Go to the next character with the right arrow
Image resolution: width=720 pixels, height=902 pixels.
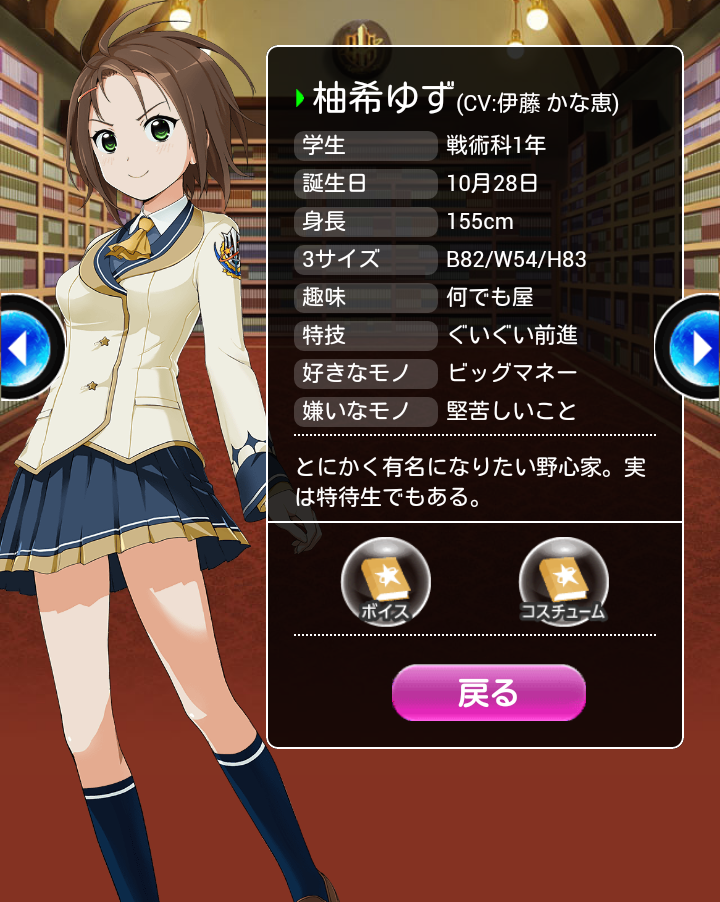(694, 347)
